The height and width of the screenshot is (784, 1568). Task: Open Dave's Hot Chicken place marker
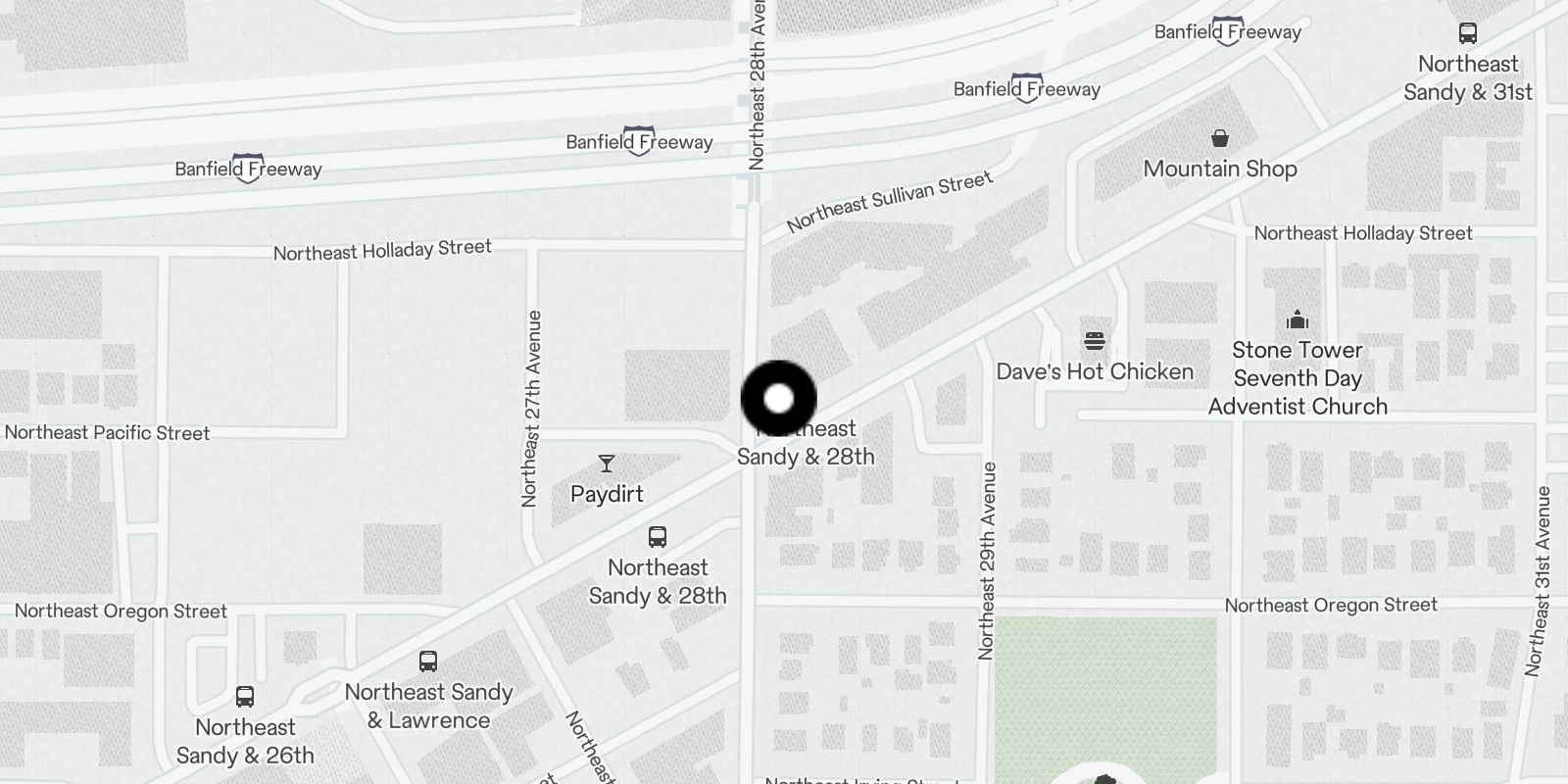[1095, 341]
